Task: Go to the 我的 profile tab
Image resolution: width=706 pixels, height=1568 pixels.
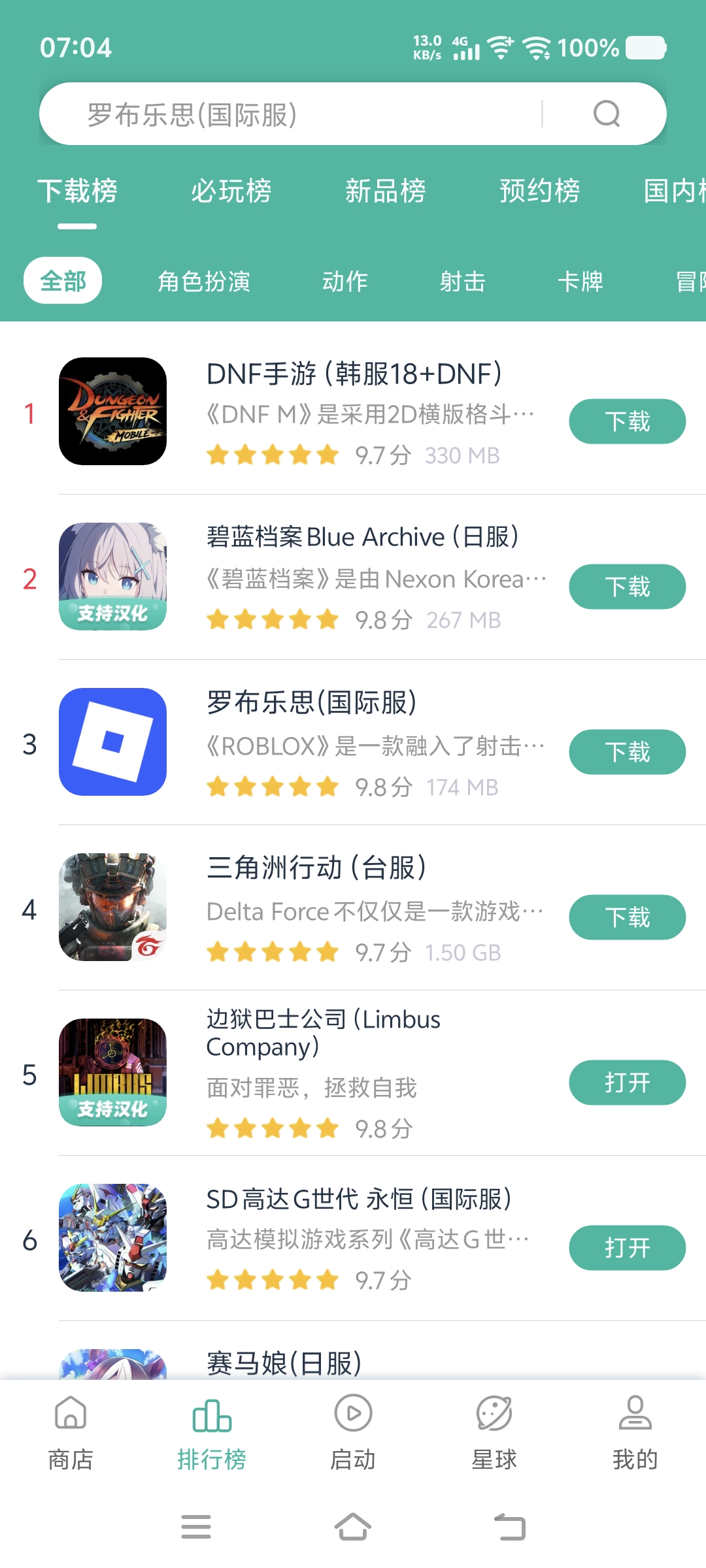Action: [x=635, y=1432]
